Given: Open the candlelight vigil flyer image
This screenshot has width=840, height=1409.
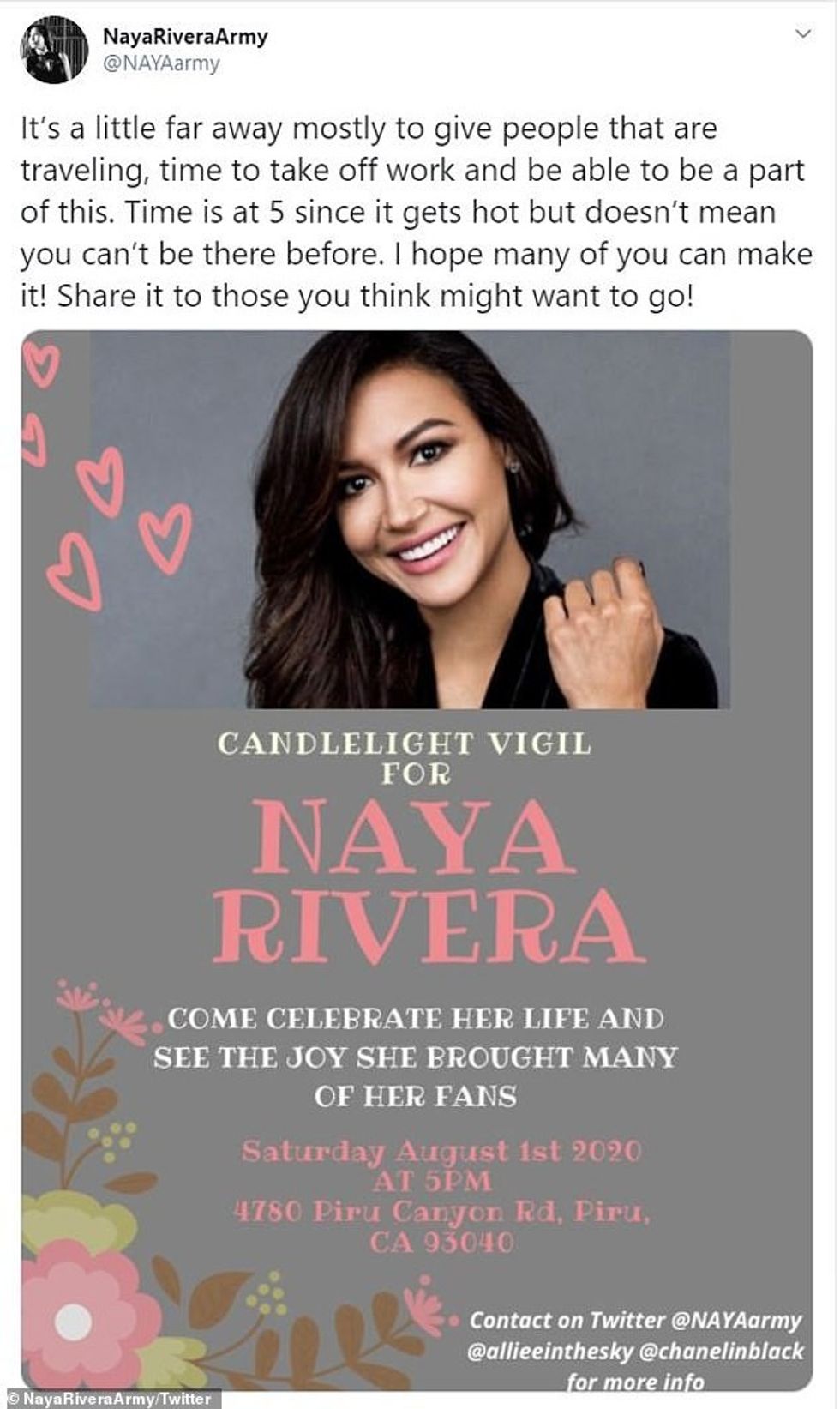Looking at the screenshot, I should [417, 858].
